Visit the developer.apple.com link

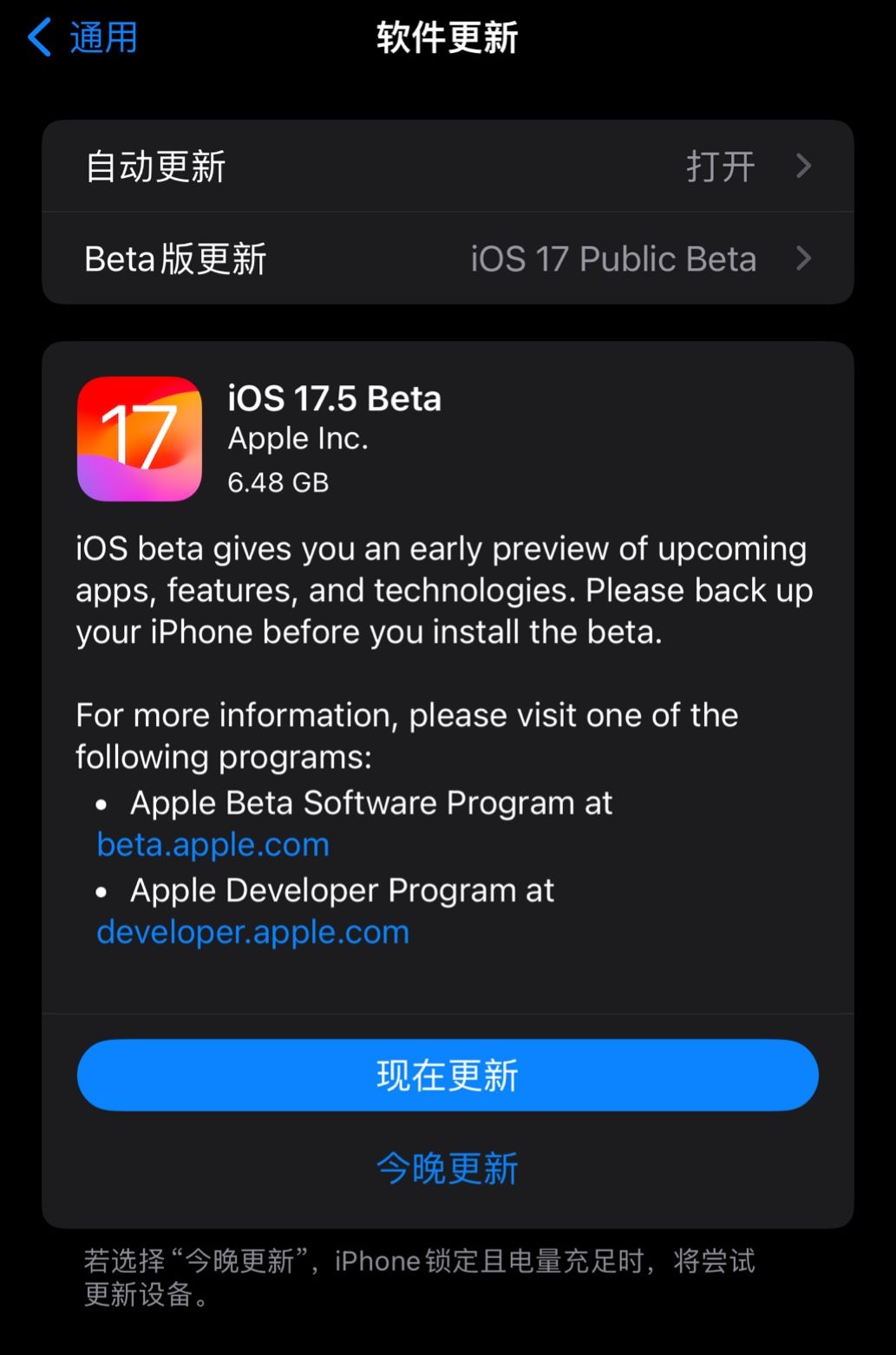pyautogui.click(x=253, y=933)
